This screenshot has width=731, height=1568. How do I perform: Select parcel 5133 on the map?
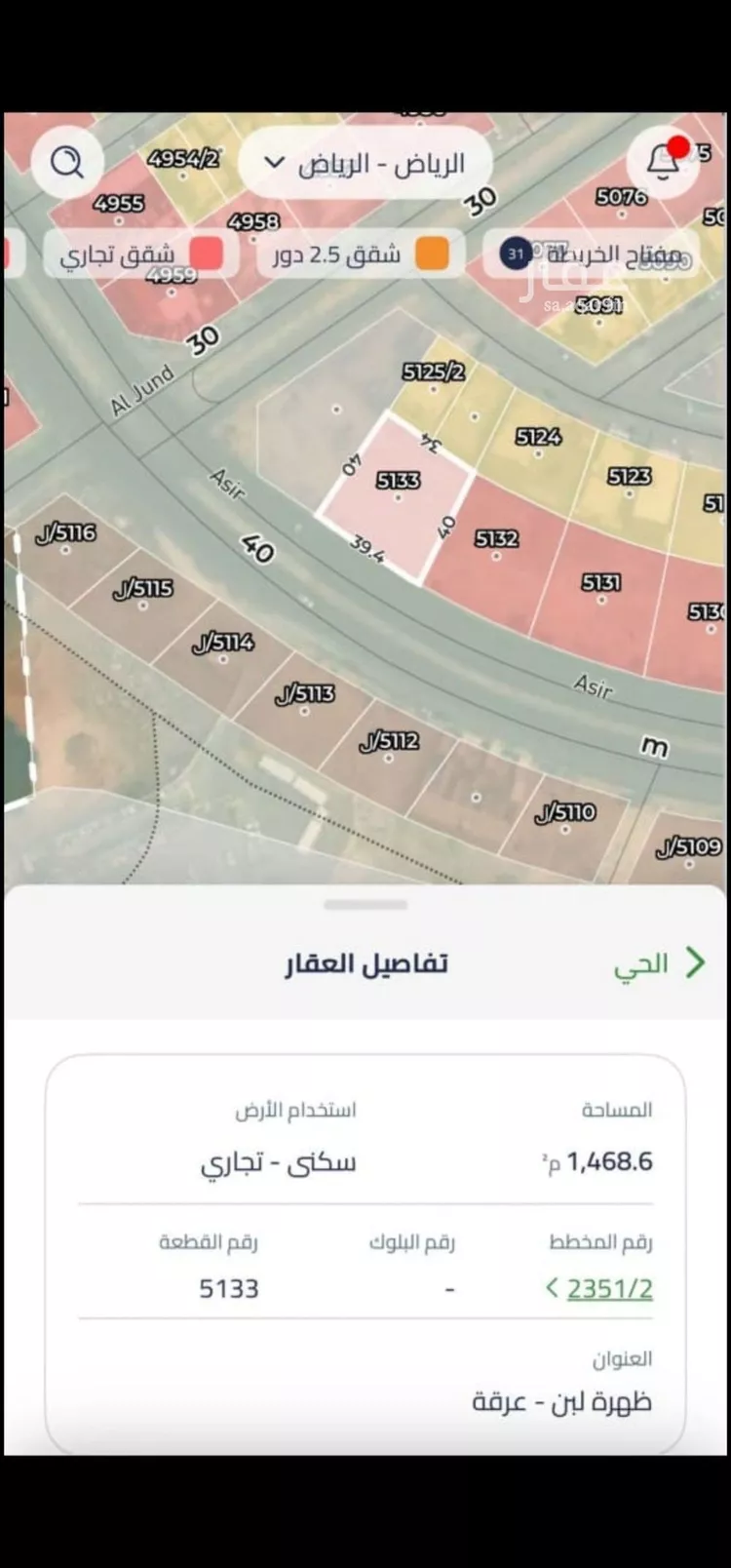click(398, 481)
